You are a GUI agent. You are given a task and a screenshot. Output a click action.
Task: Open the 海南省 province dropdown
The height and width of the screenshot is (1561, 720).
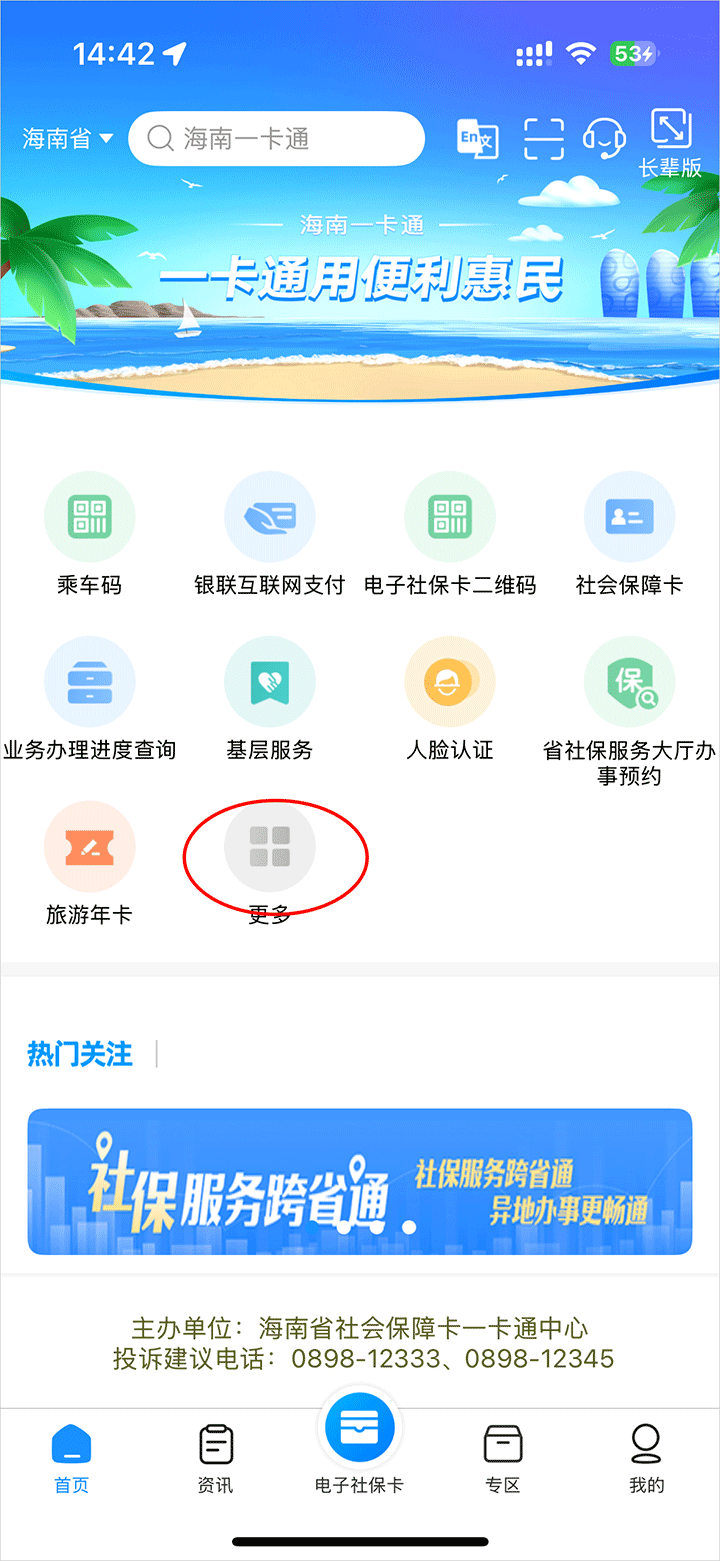point(67,138)
